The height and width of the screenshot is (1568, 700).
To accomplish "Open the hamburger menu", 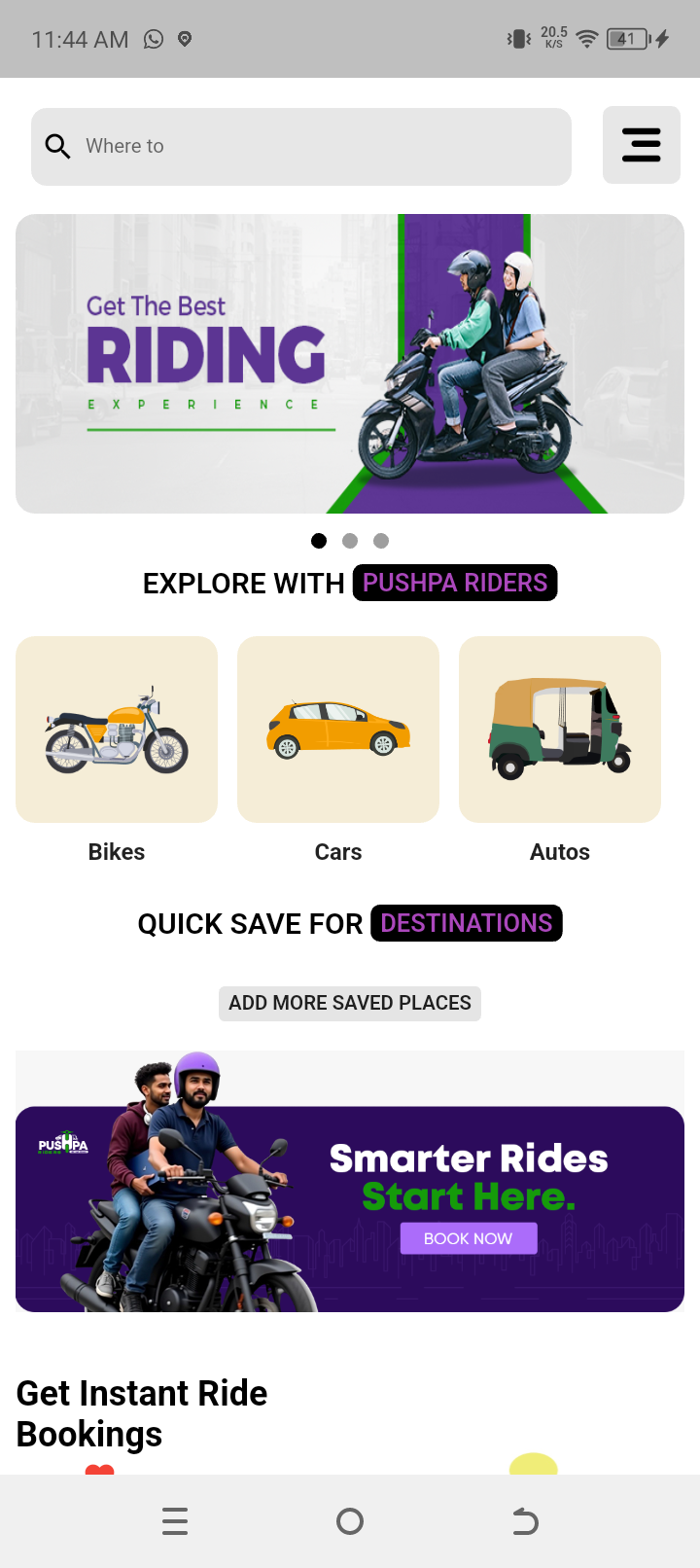I will [x=641, y=145].
